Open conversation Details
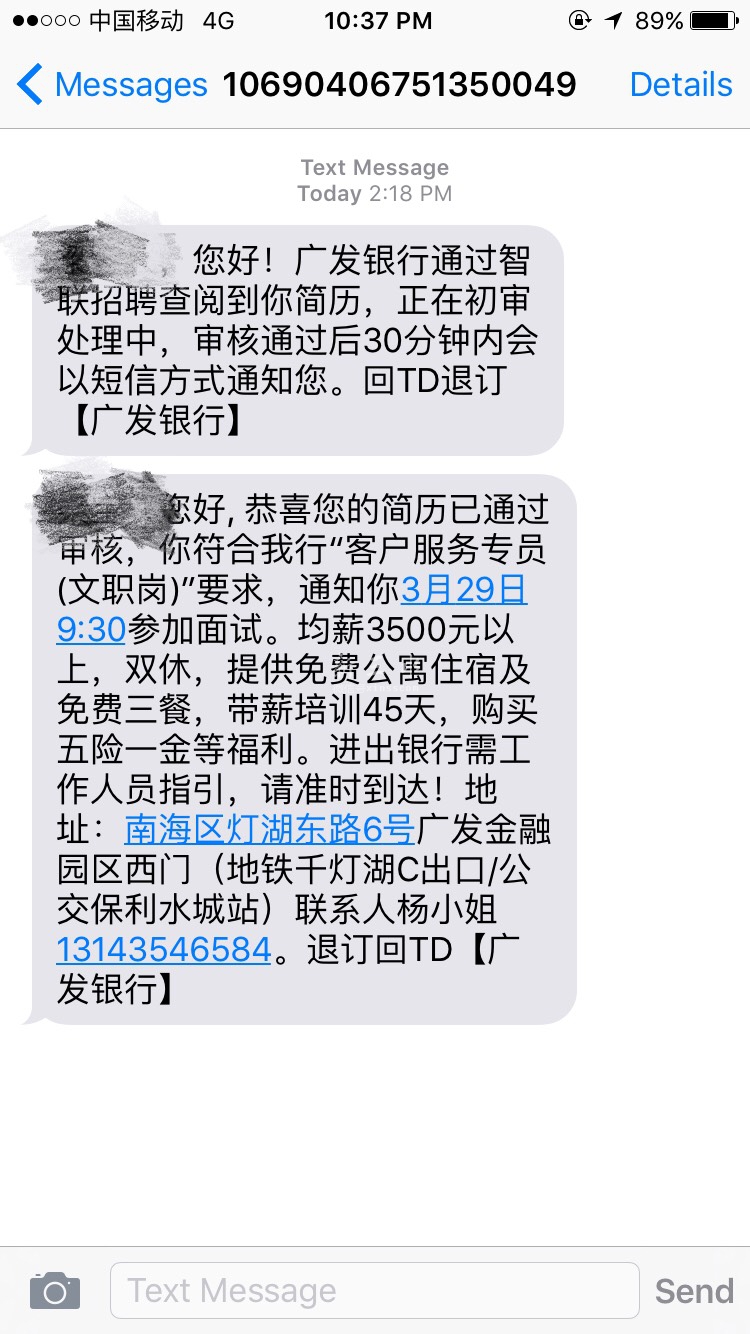The height and width of the screenshot is (1334, 750). [680, 85]
